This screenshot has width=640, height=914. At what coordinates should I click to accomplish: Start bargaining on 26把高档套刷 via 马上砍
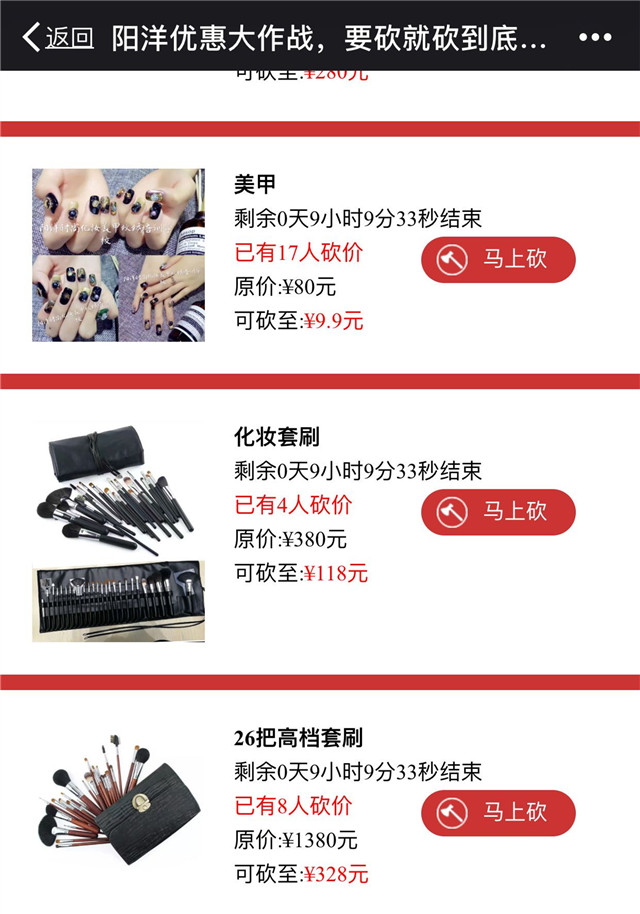(498, 812)
